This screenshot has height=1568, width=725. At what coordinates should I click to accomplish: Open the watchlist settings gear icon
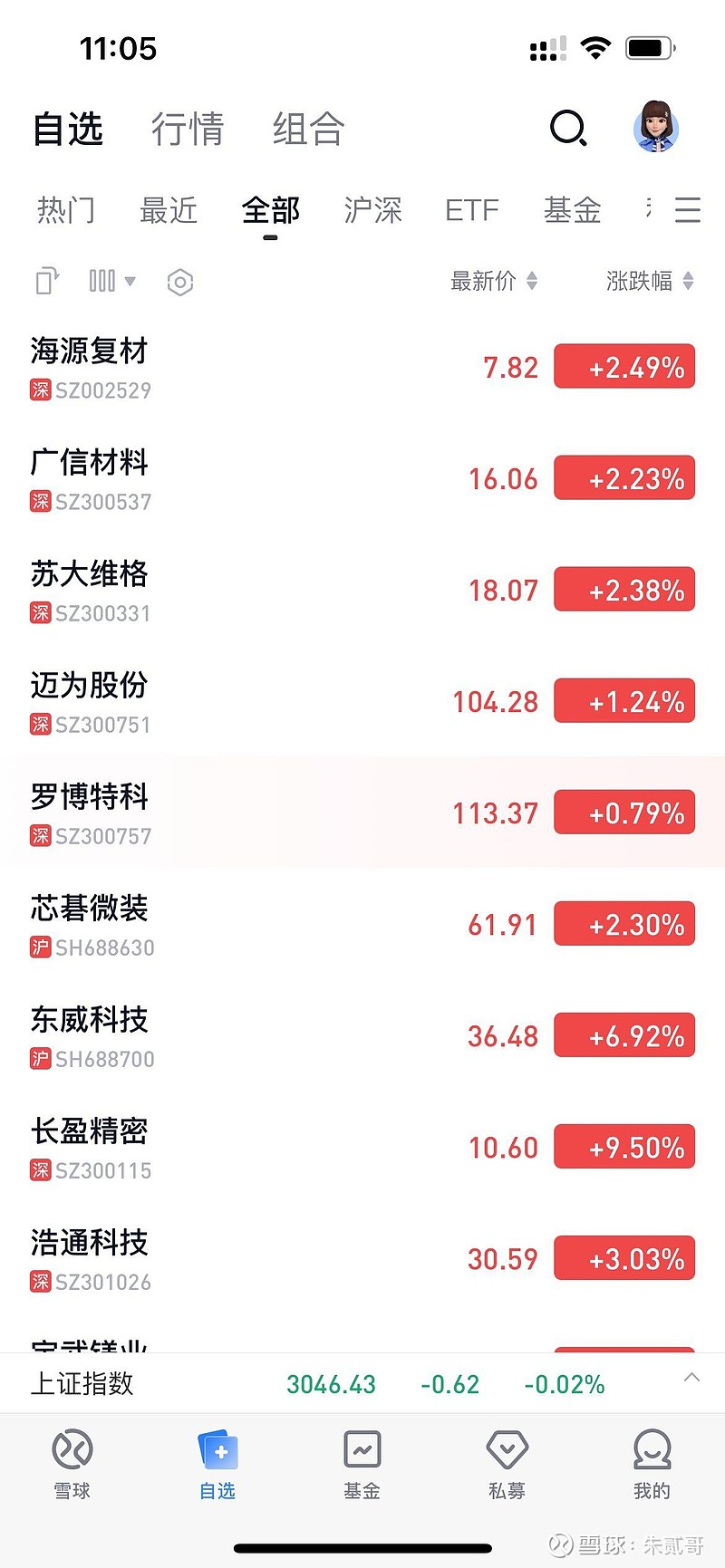[179, 282]
